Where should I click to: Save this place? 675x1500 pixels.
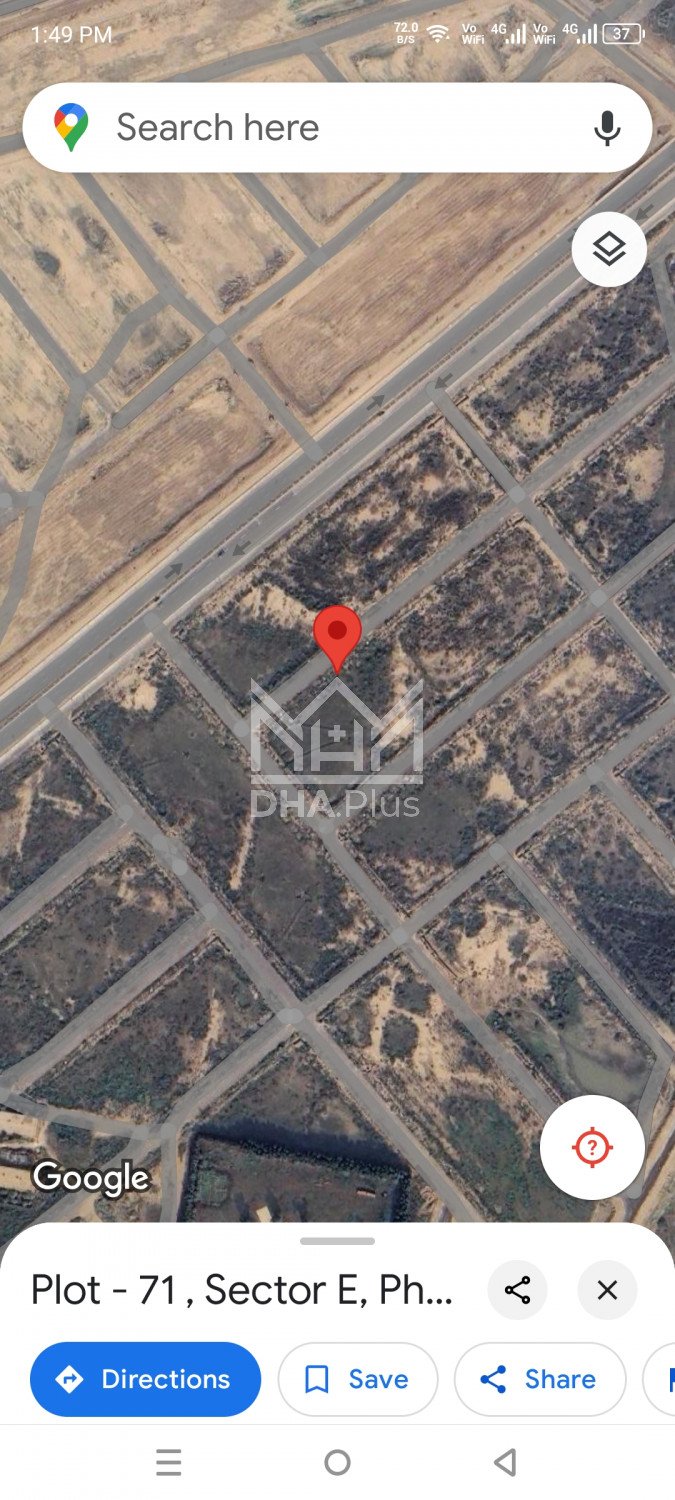point(358,1379)
